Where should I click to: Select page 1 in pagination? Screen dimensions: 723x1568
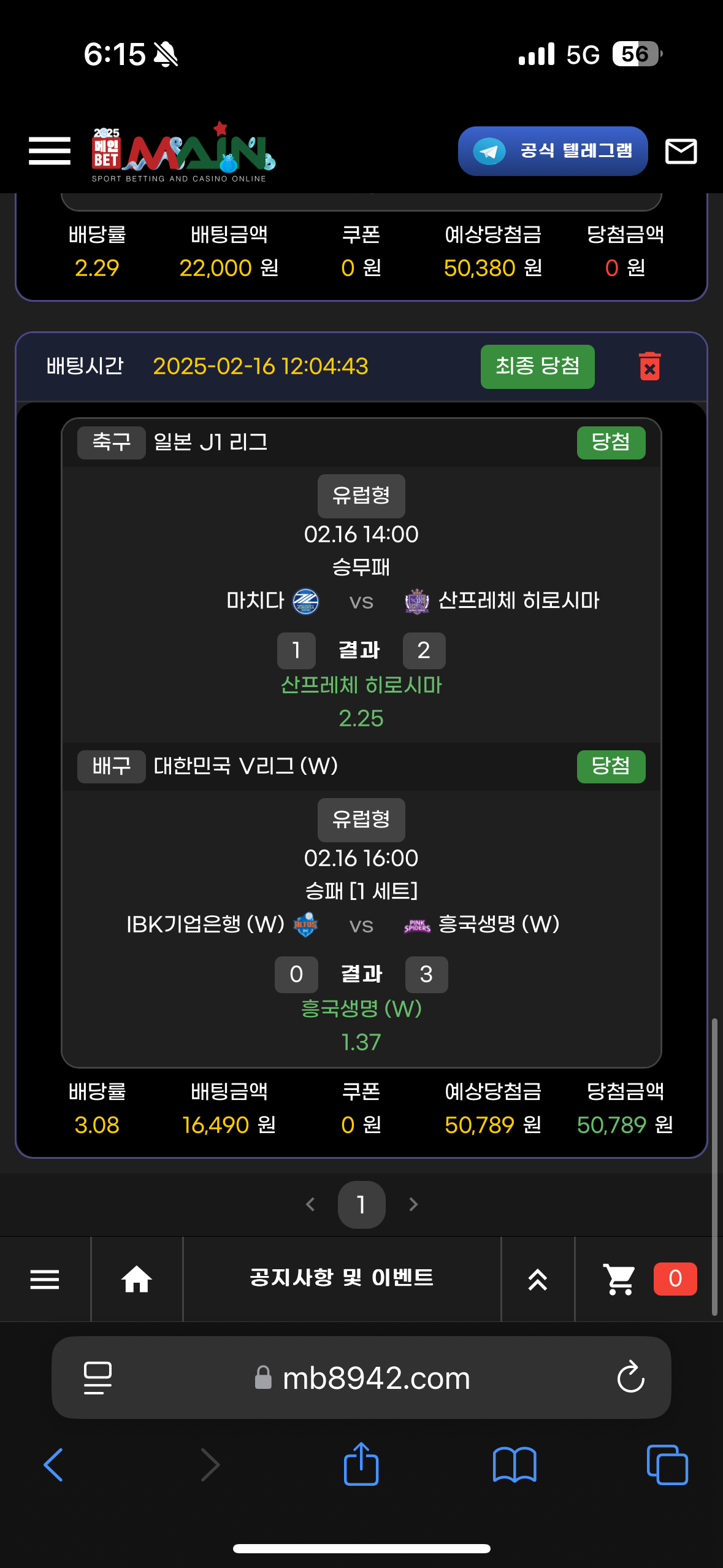[x=361, y=1204]
